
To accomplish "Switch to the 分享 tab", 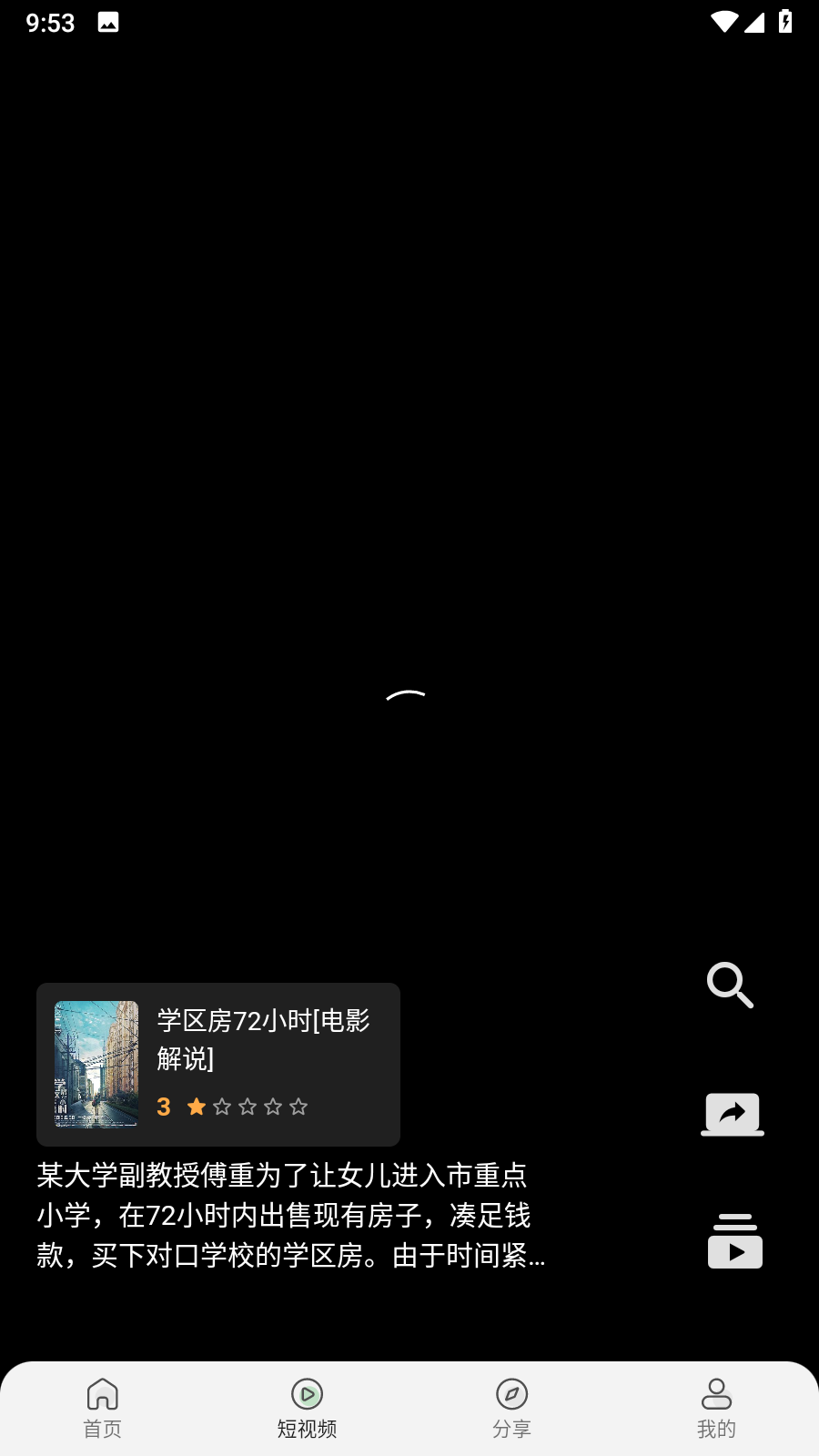I will (x=512, y=1409).
